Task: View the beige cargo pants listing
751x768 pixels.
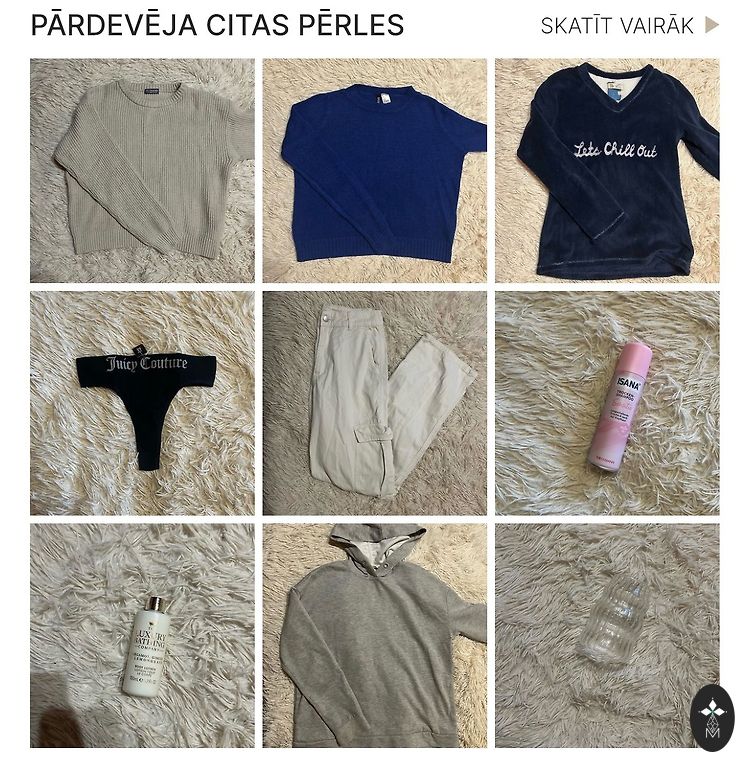Action: [374, 402]
